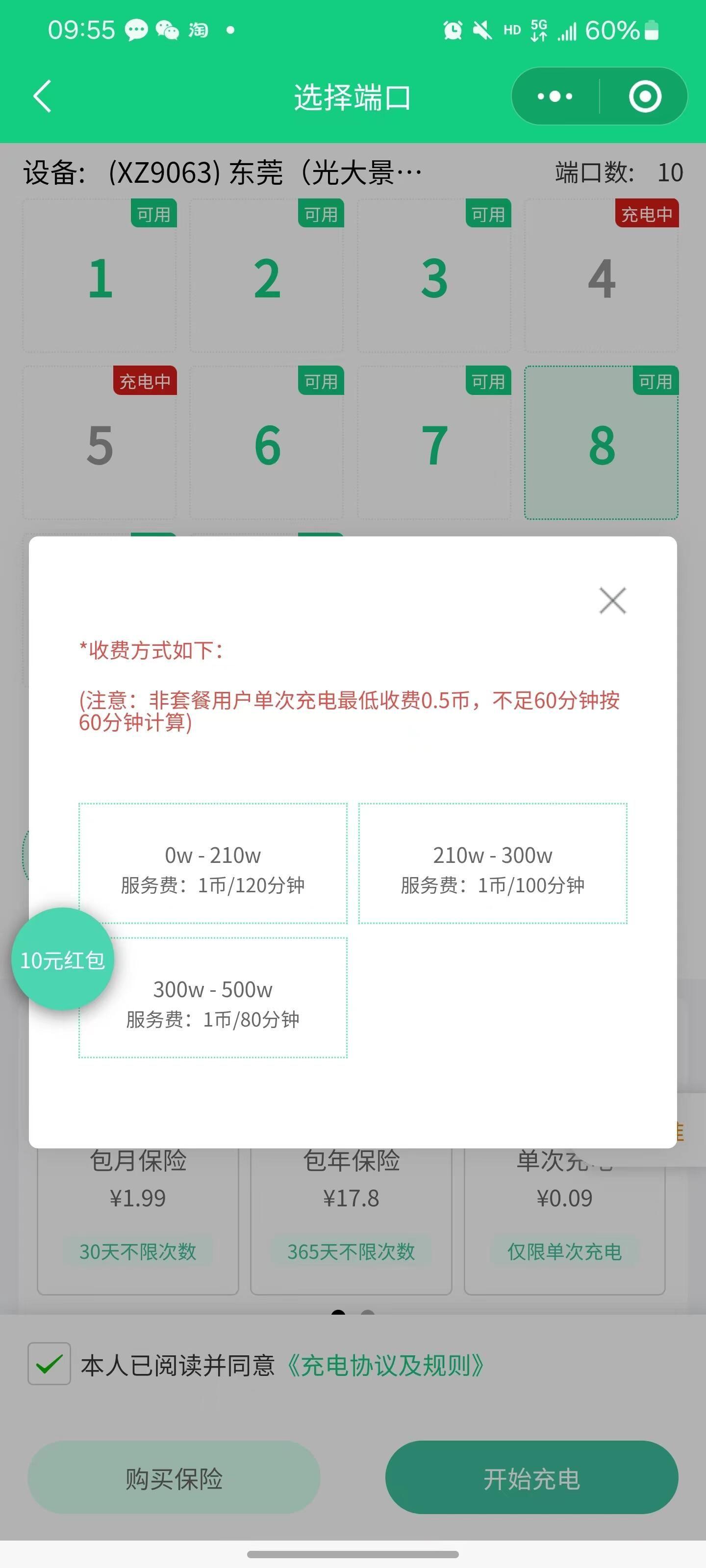Select charging port 2
706x1568 pixels.
267,277
